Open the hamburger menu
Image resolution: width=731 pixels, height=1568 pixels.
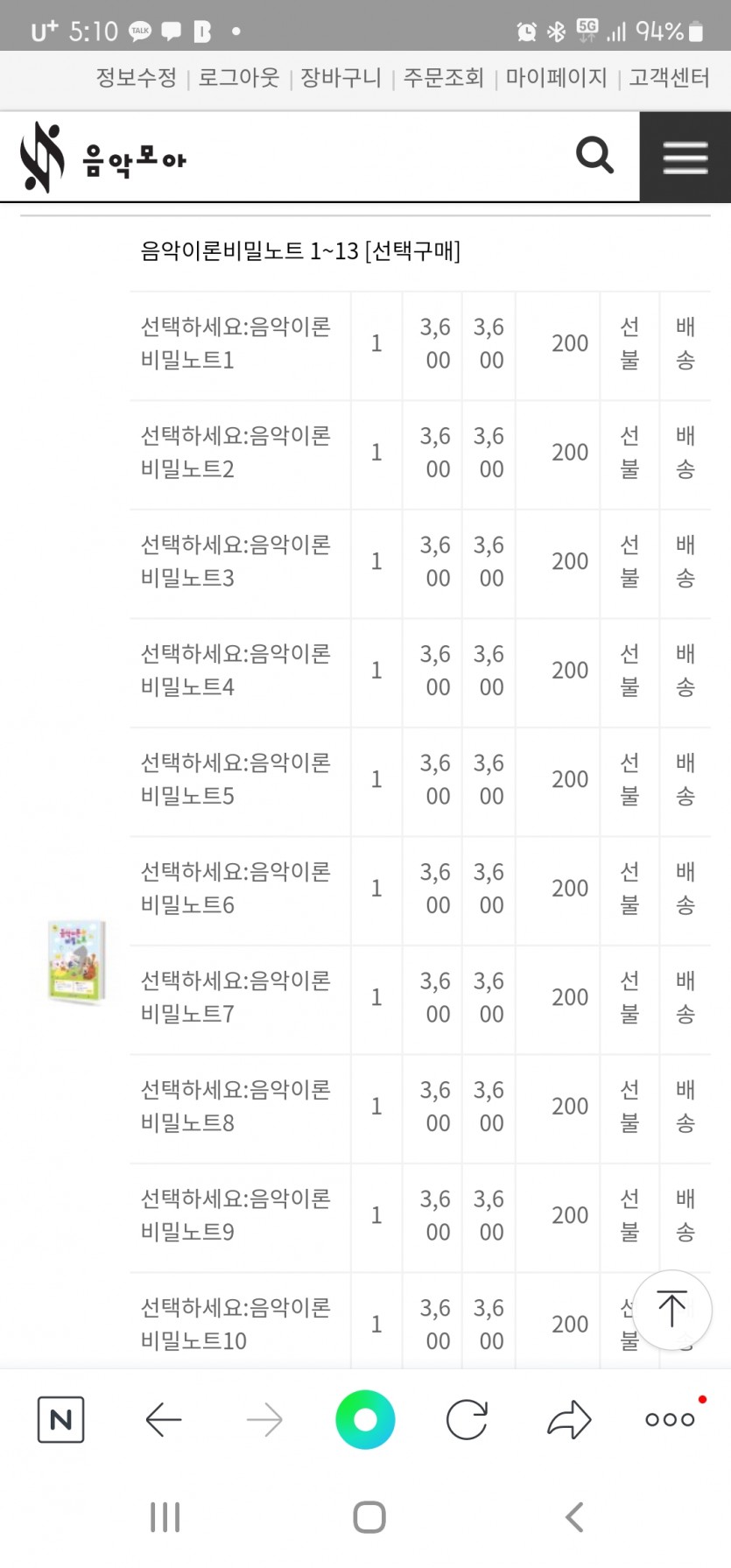coord(685,158)
